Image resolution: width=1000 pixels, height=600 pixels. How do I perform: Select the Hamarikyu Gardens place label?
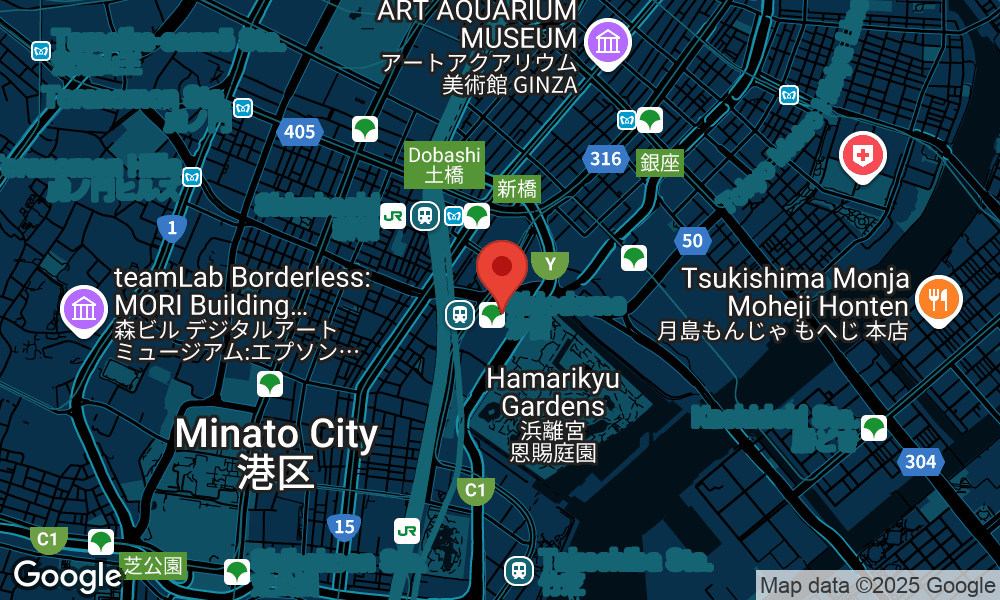pos(552,392)
